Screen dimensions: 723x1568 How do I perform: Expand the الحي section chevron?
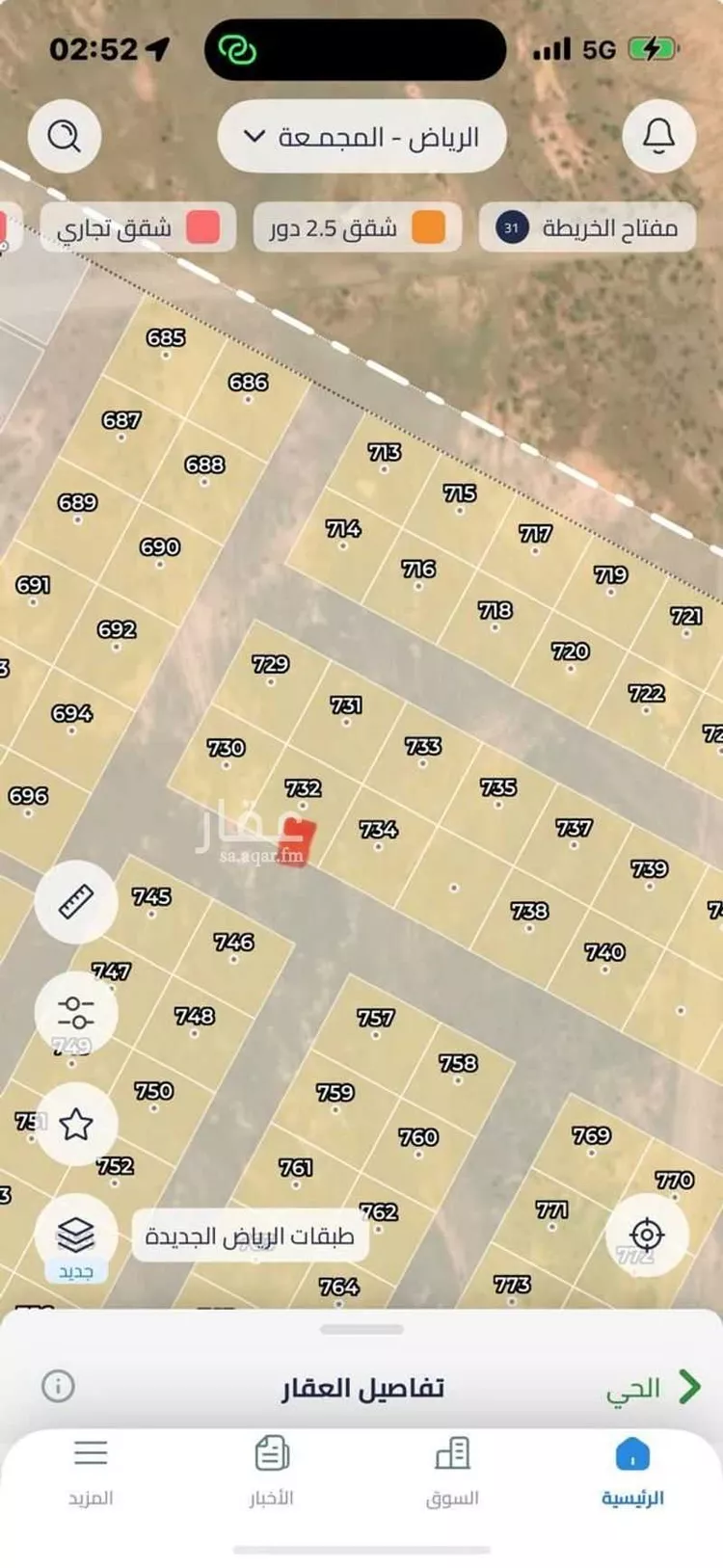[x=690, y=1385]
